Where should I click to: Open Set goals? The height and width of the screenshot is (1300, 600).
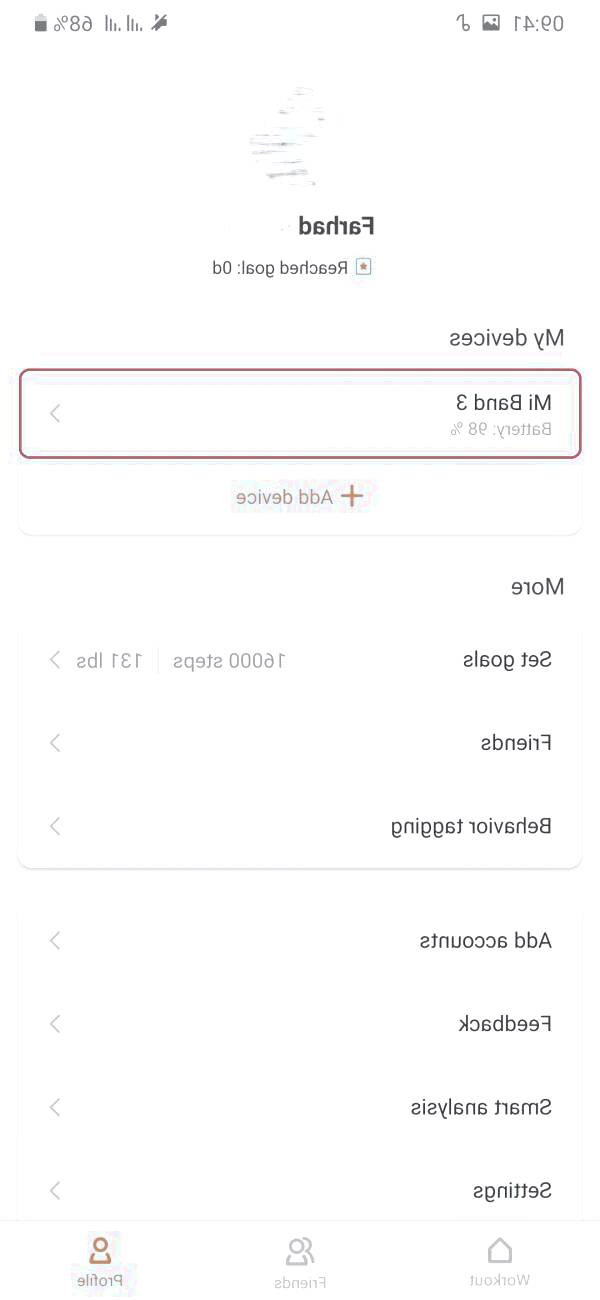tap(300, 660)
